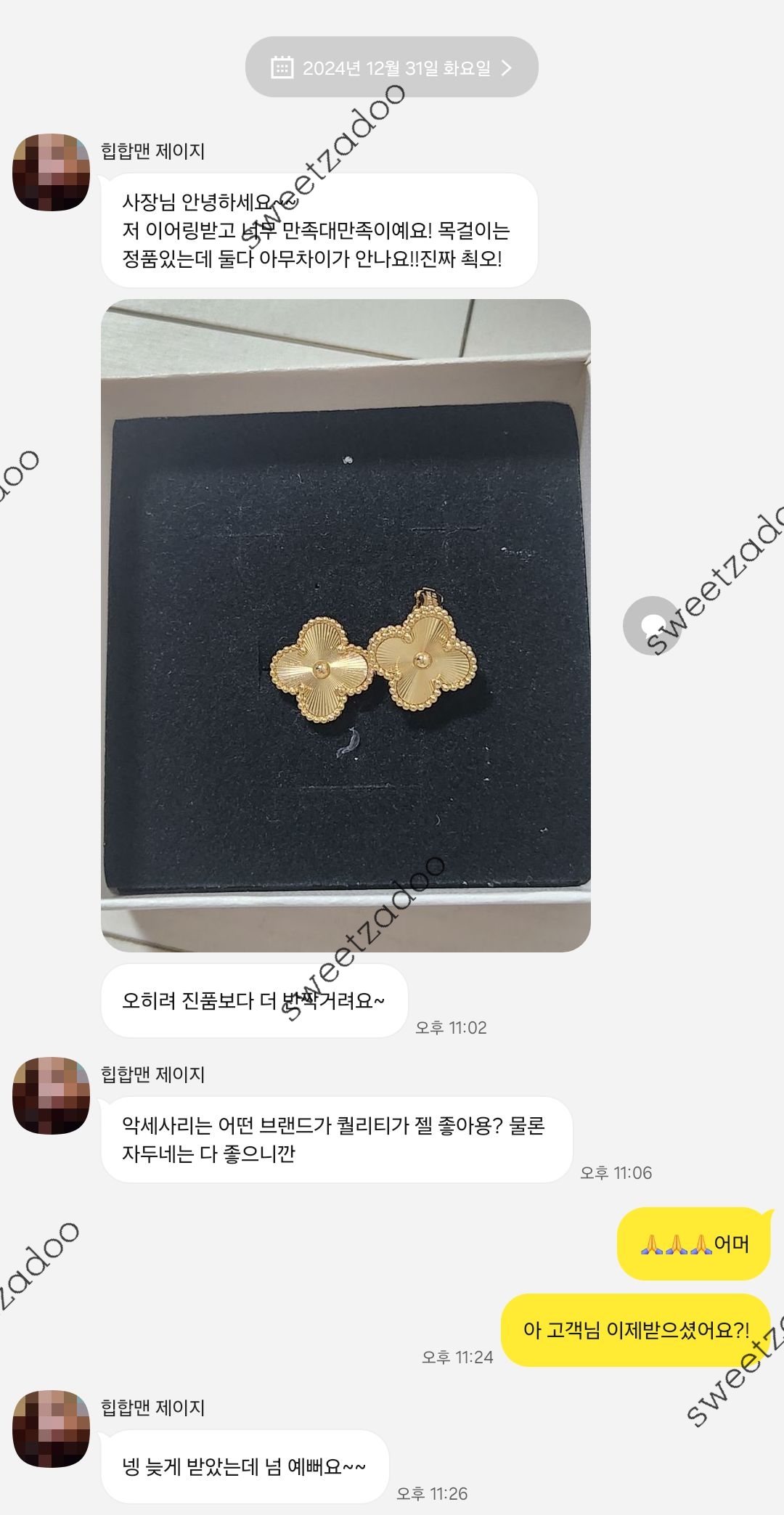This screenshot has width=784, height=1515.
Task: Open the sender's profile picture above the 사장님 안녕하세요 message
Action: 51,172
